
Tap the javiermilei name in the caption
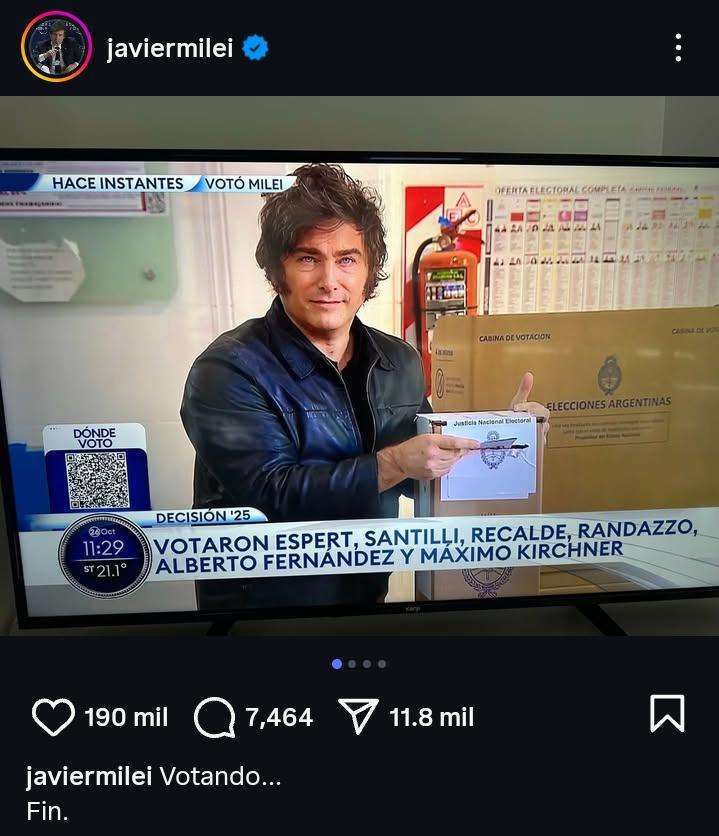pos(89,776)
